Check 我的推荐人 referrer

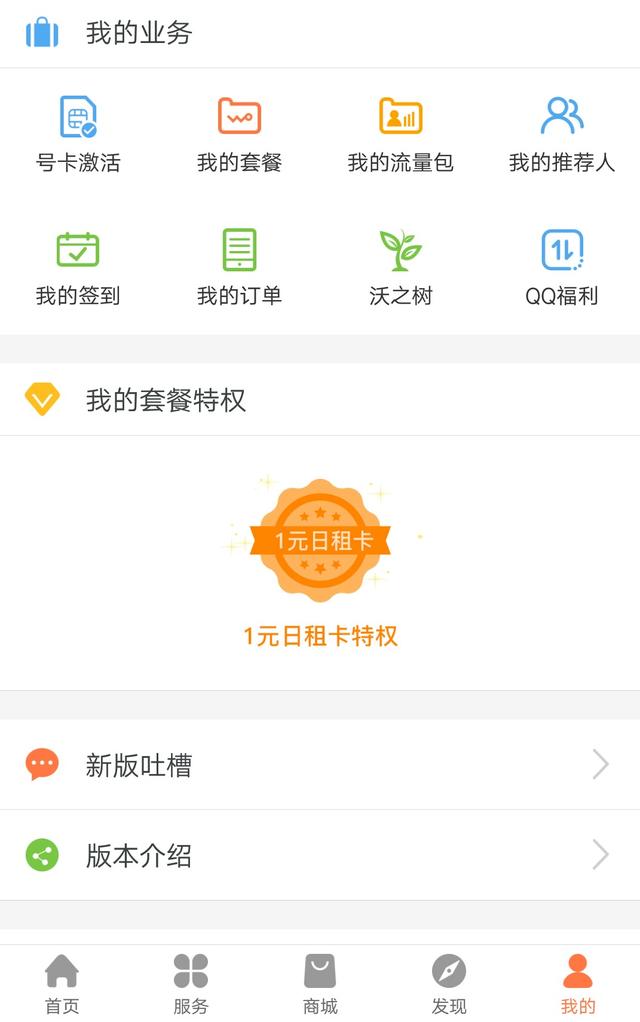coord(561,134)
